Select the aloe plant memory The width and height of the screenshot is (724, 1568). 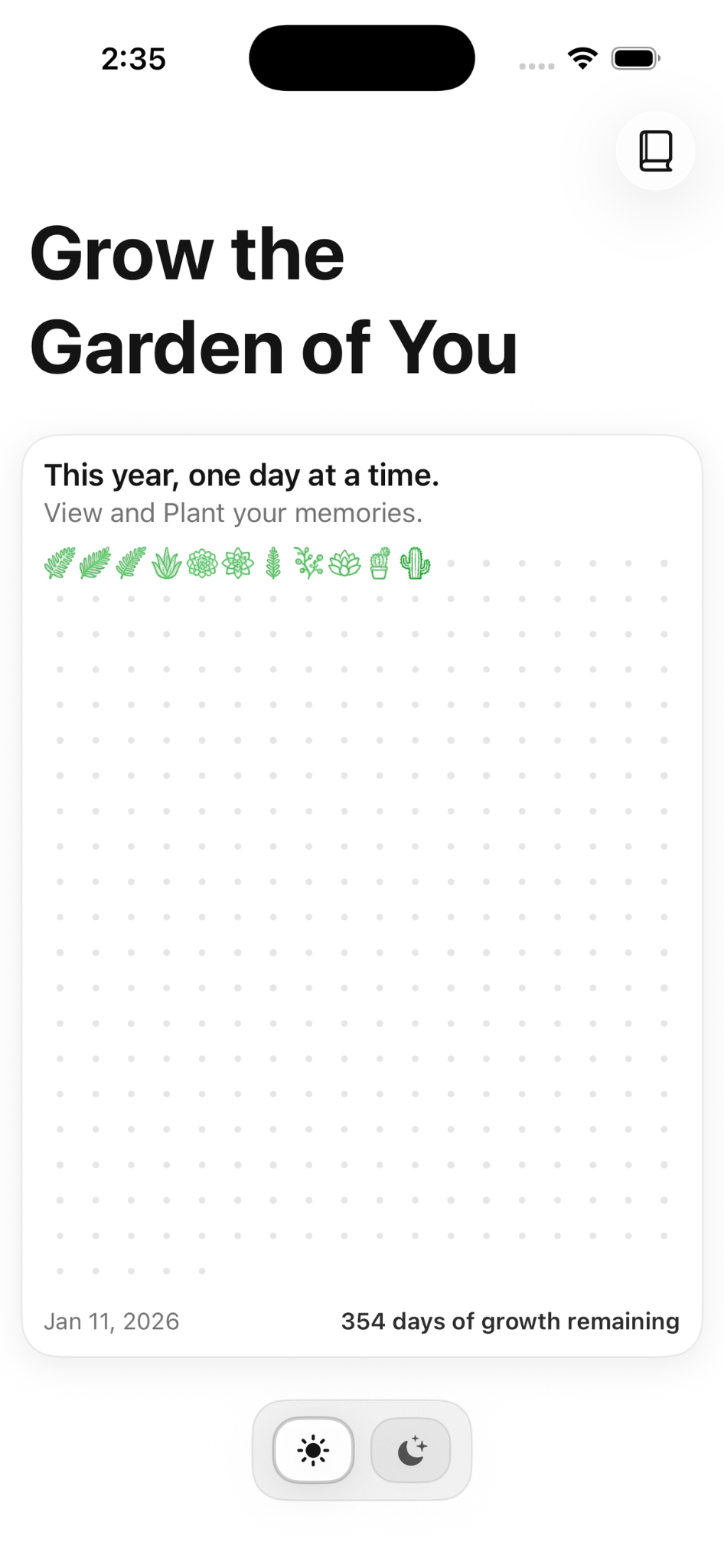(166, 563)
